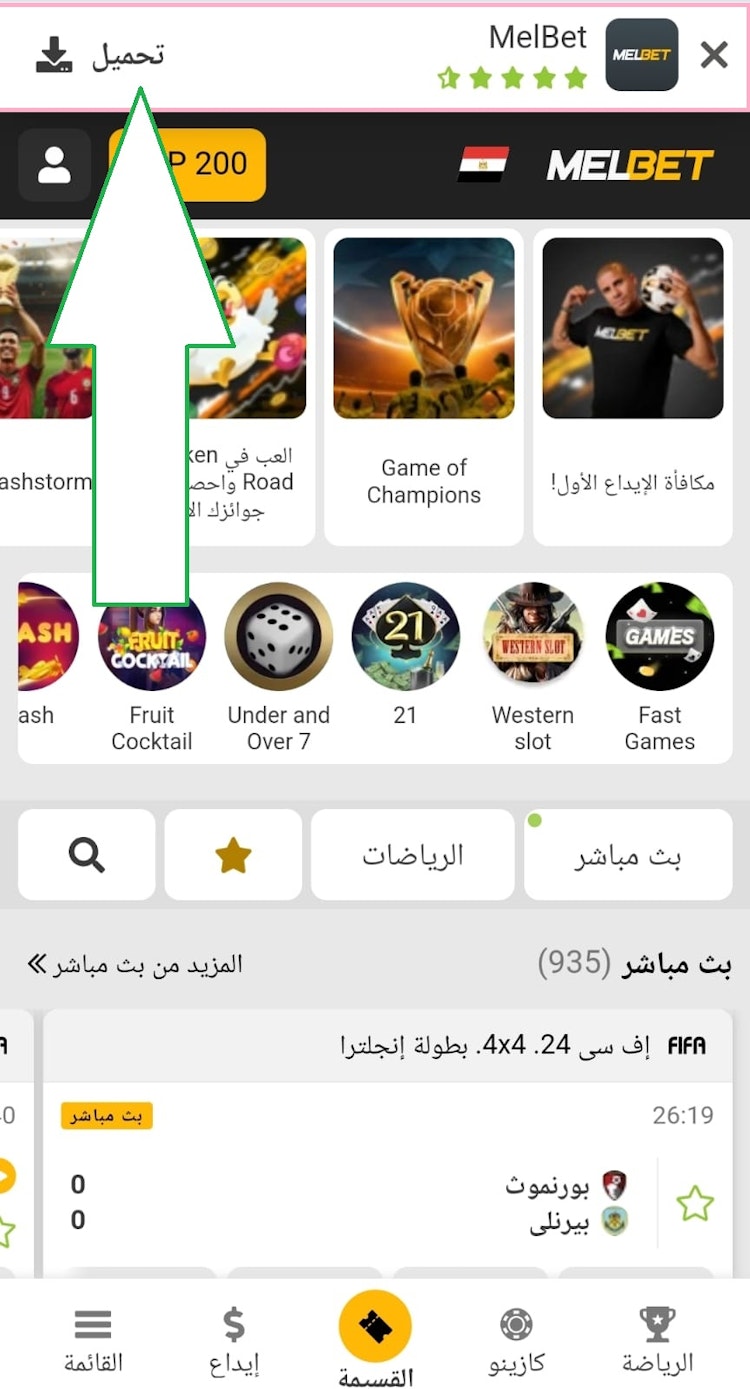This screenshot has width=750, height=1389.
Task: Launch Fast Games
Action: (659, 667)
